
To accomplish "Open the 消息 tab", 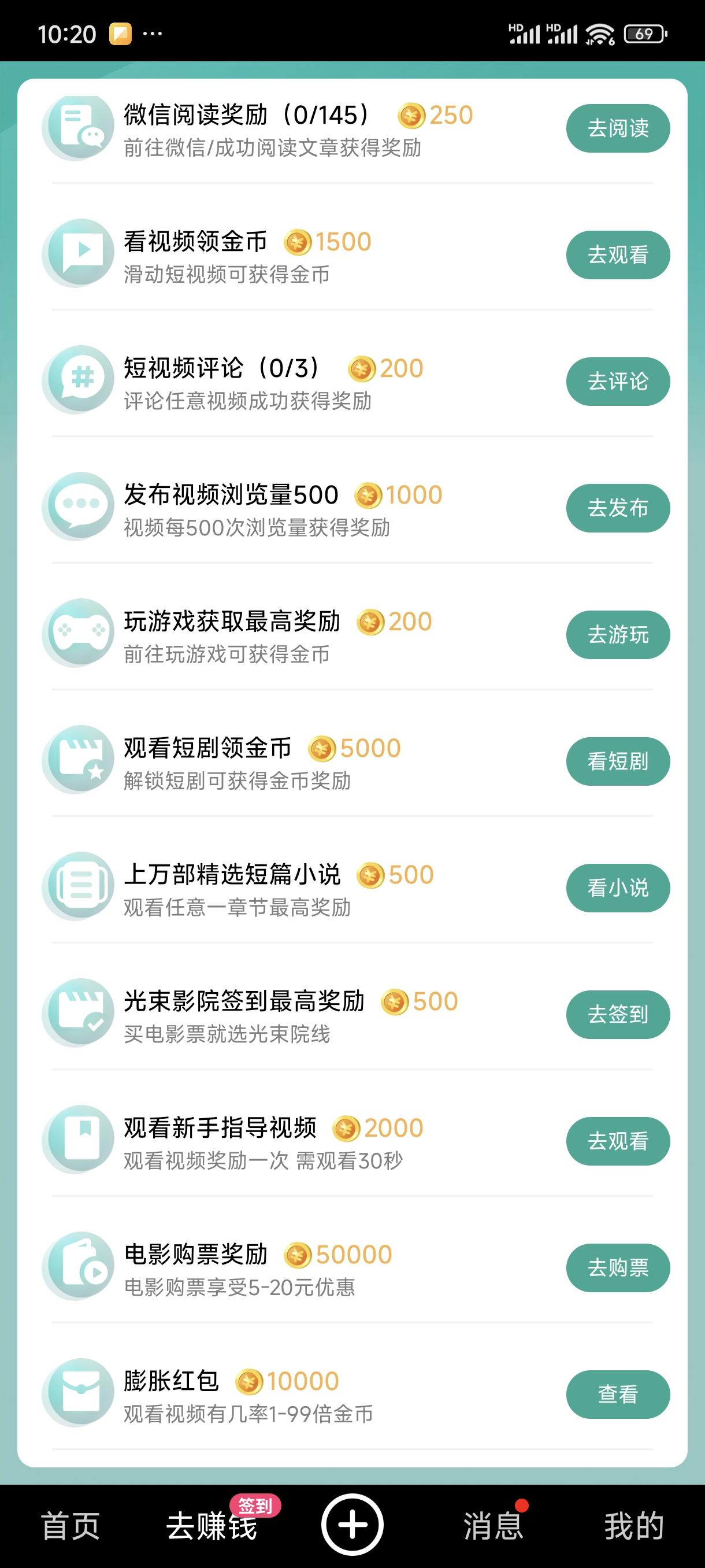I will pos(493,1526).
